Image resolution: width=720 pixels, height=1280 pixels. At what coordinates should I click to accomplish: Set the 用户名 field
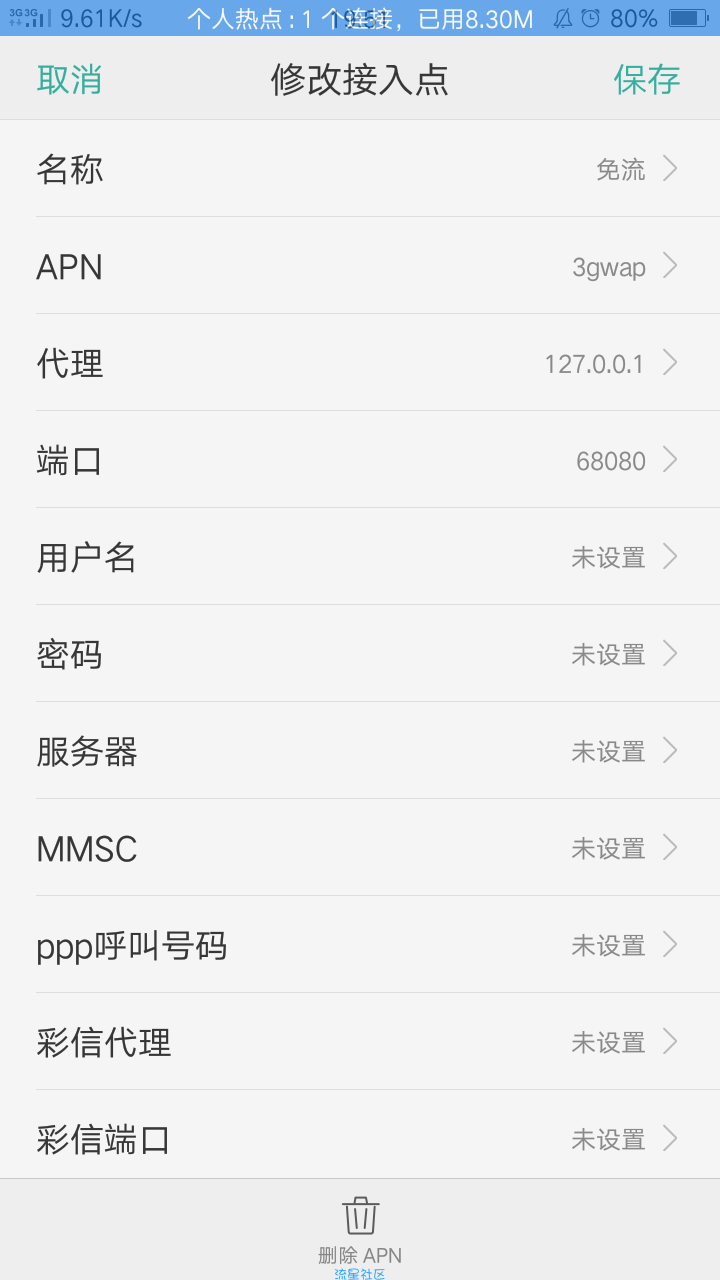click(360, 557)
